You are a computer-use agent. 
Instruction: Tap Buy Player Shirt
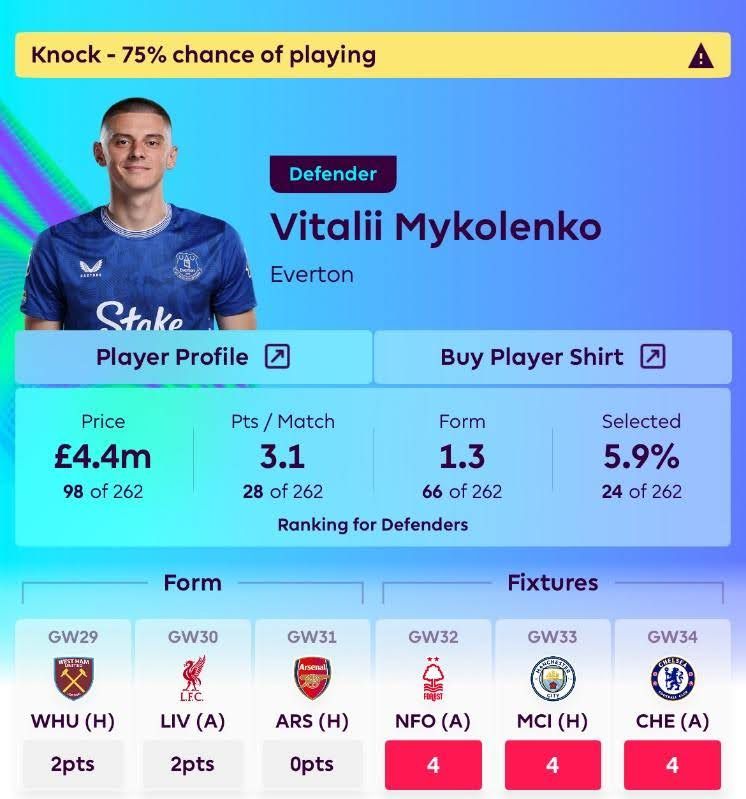pos(552,357)
